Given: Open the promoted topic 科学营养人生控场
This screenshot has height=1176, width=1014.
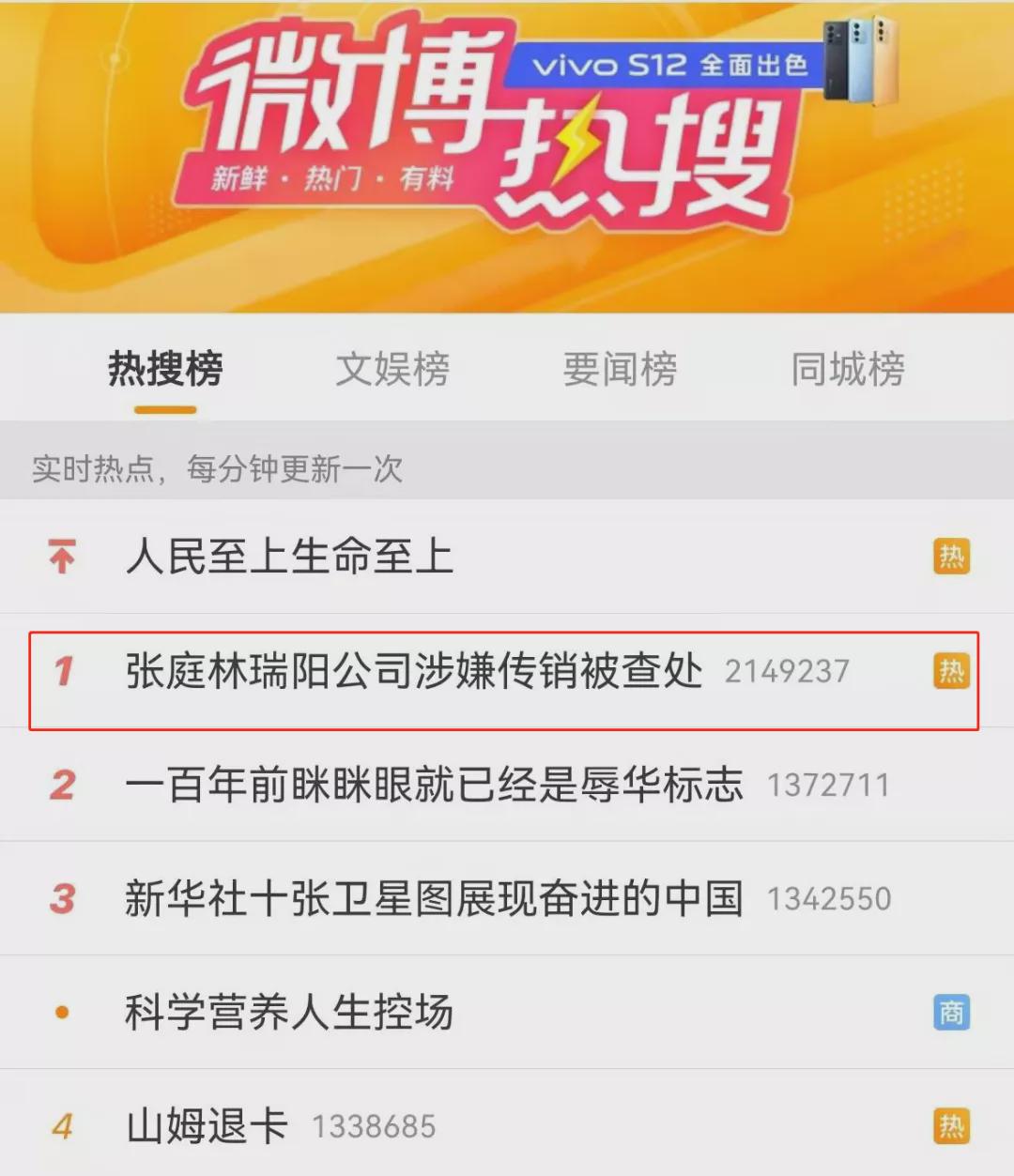Looking at the screenshot, I should (290, 1012).
